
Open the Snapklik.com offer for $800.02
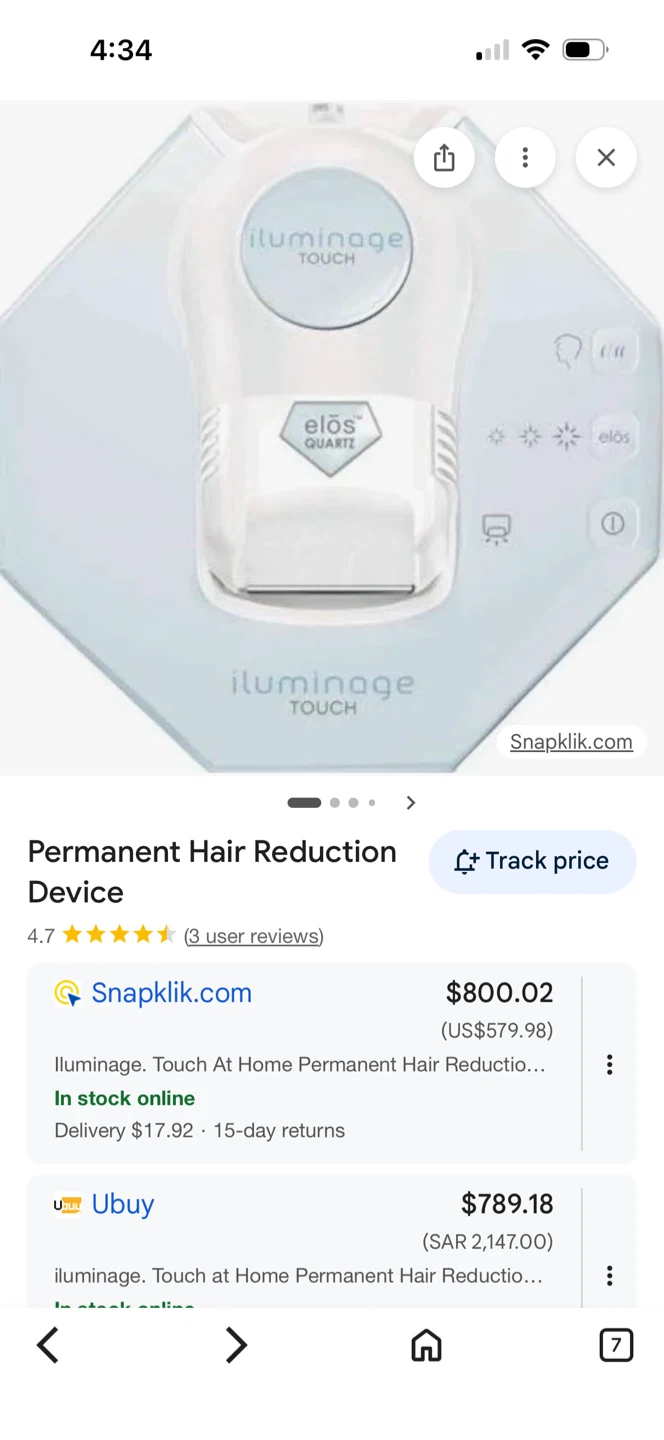click(x=300, y=1062)
